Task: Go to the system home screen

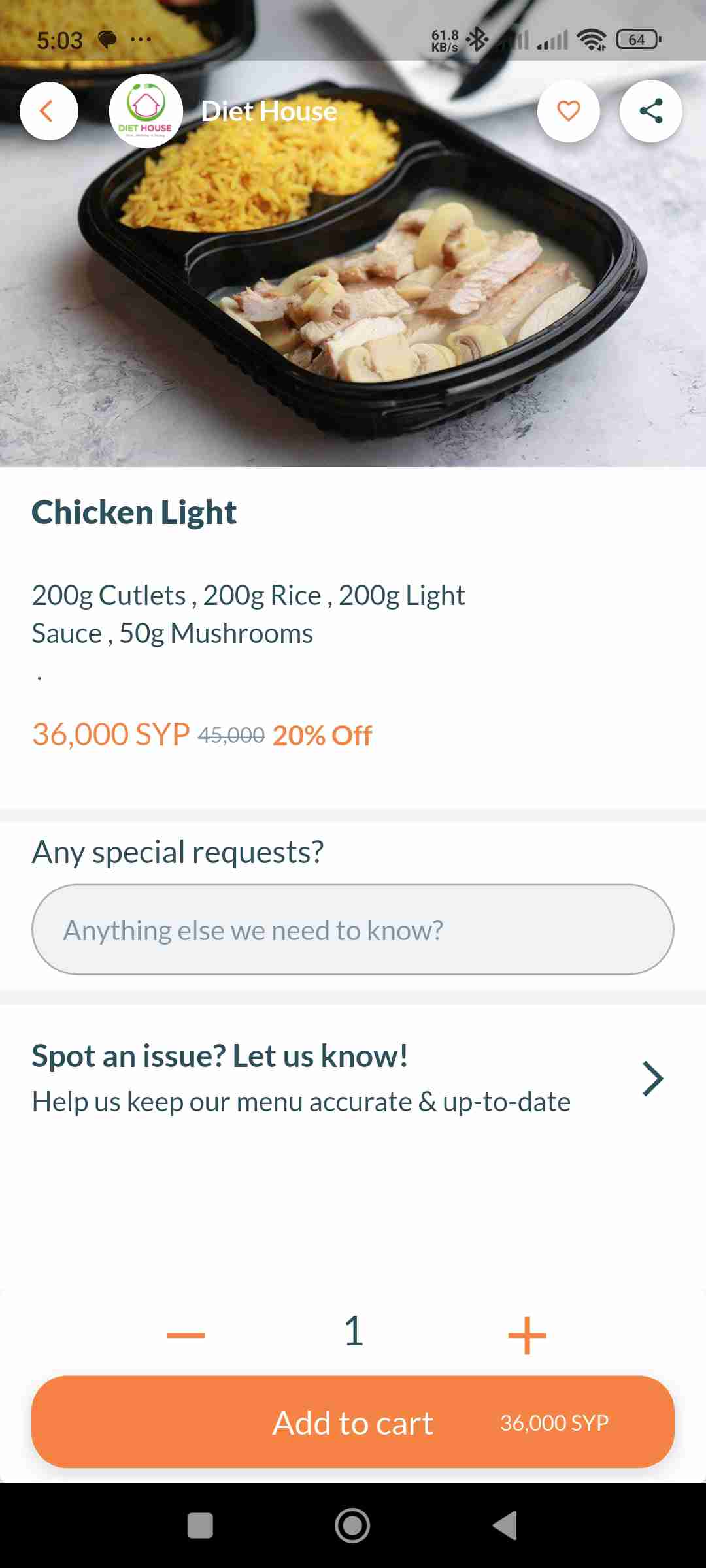Action: [352, 1526]
